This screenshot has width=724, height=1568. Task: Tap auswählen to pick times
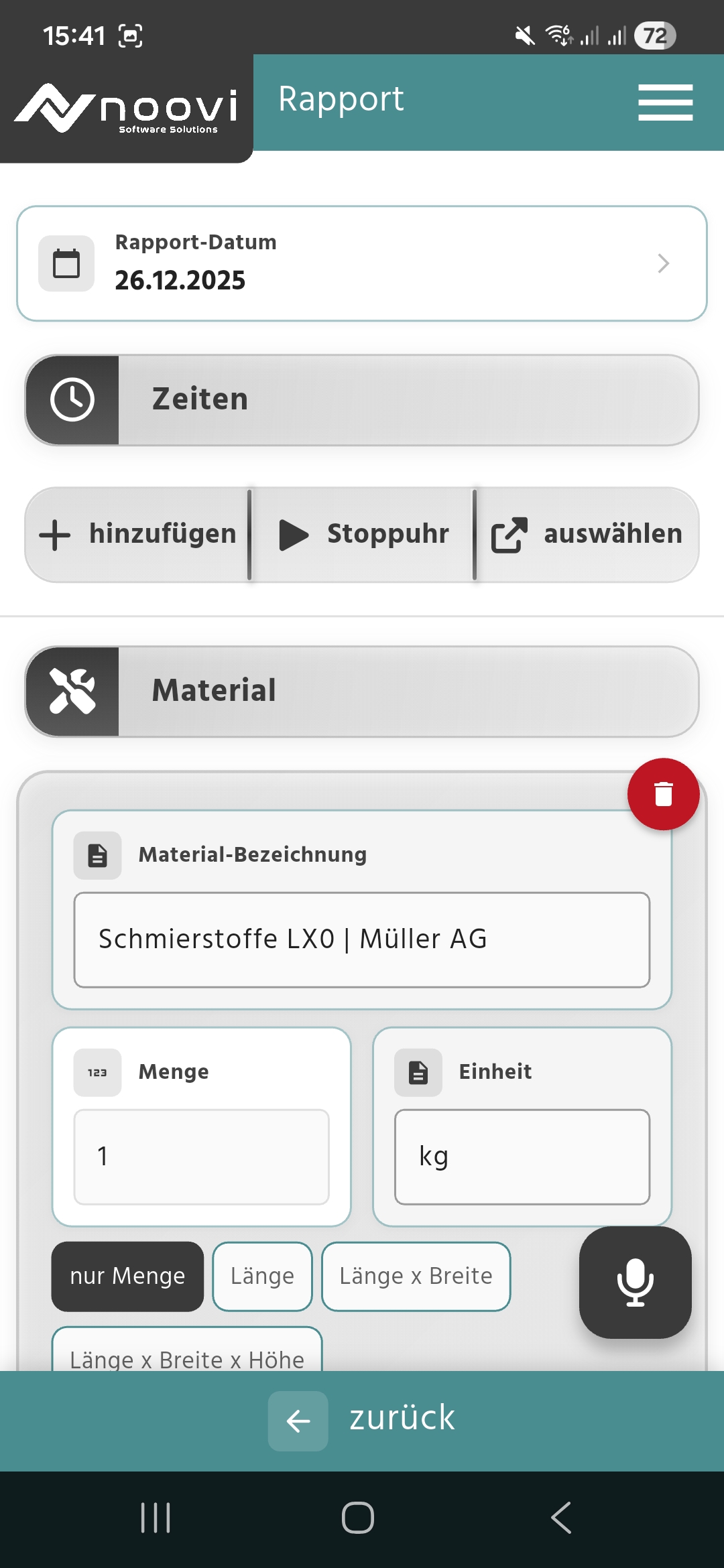point(587,535)
